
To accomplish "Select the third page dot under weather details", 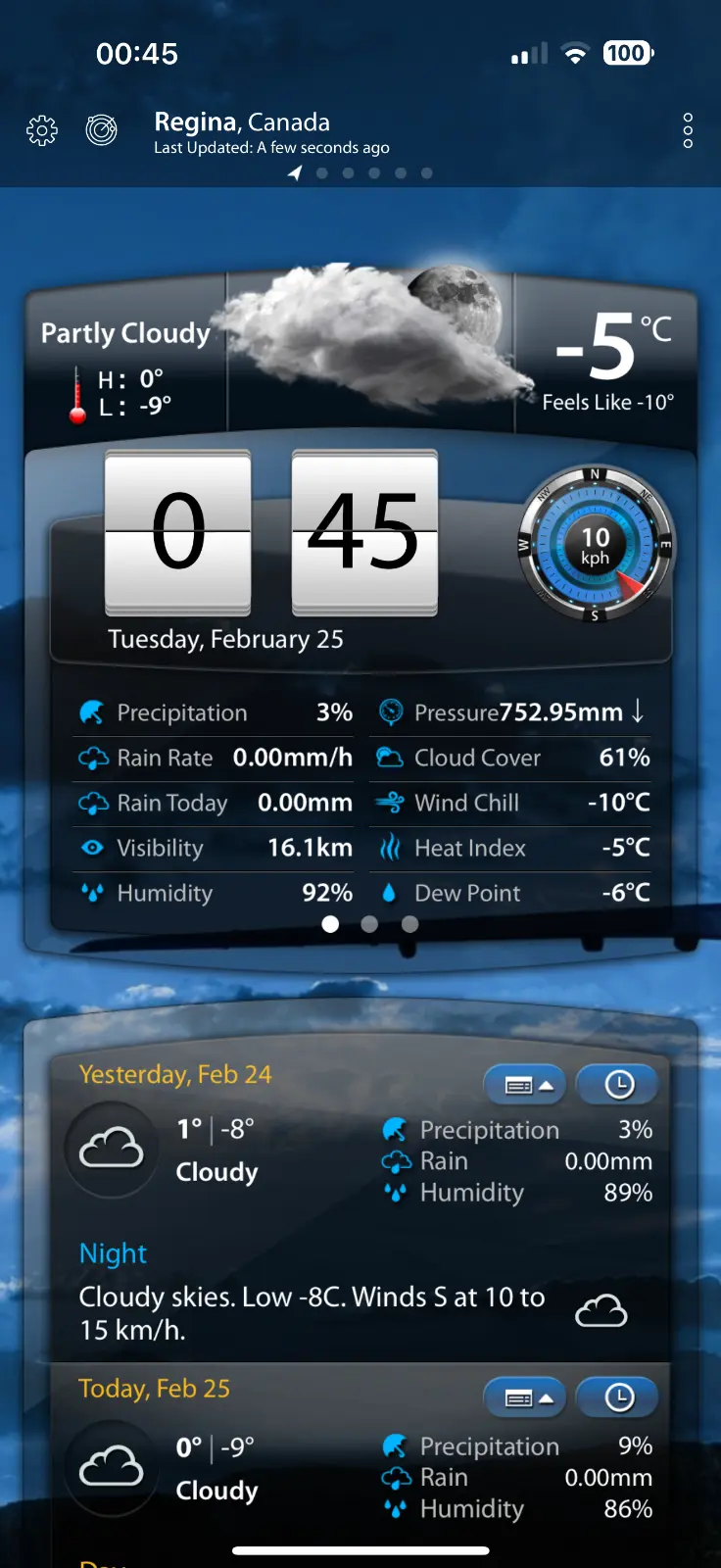I will [409, 924].
